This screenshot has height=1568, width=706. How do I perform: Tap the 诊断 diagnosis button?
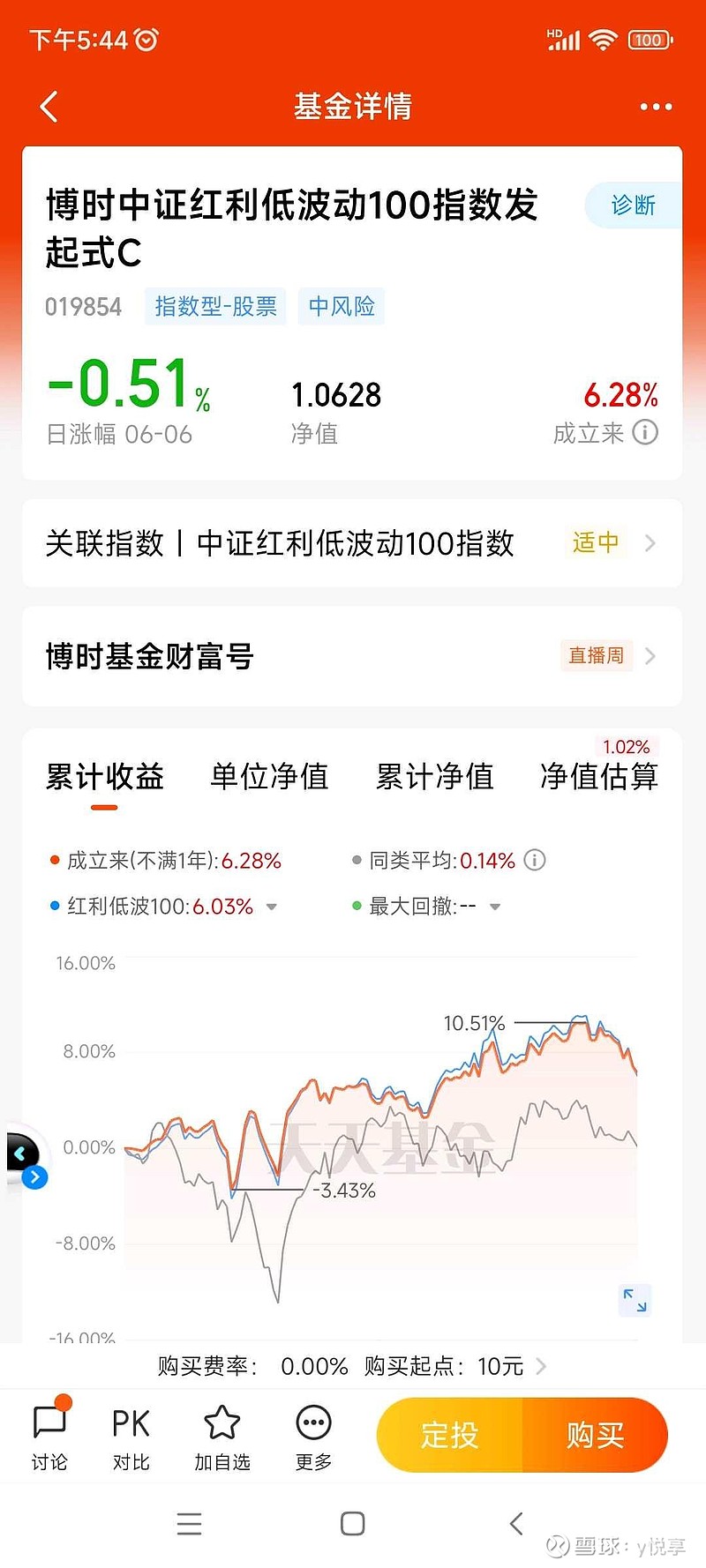632,204
